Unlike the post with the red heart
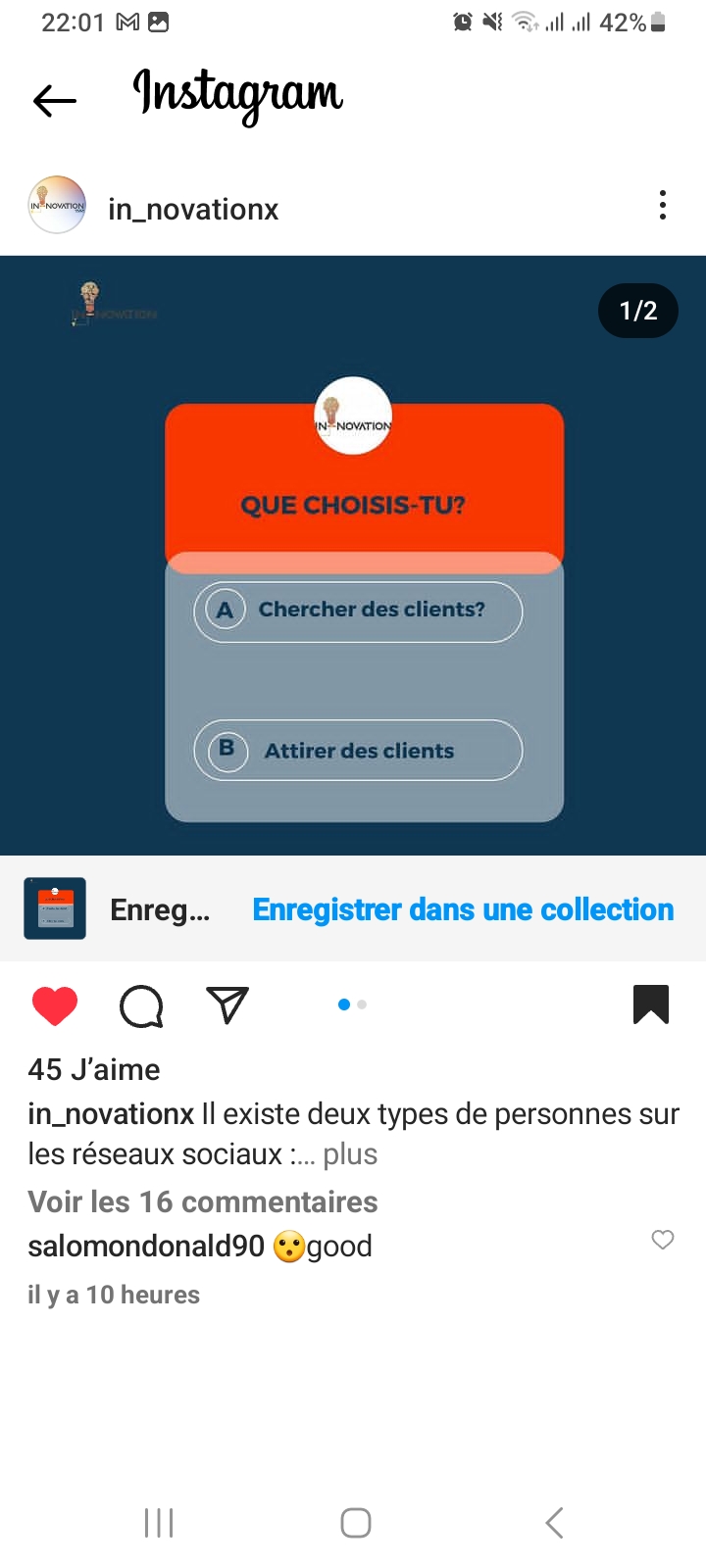706x1568 pixels. tap(55, 1005)
